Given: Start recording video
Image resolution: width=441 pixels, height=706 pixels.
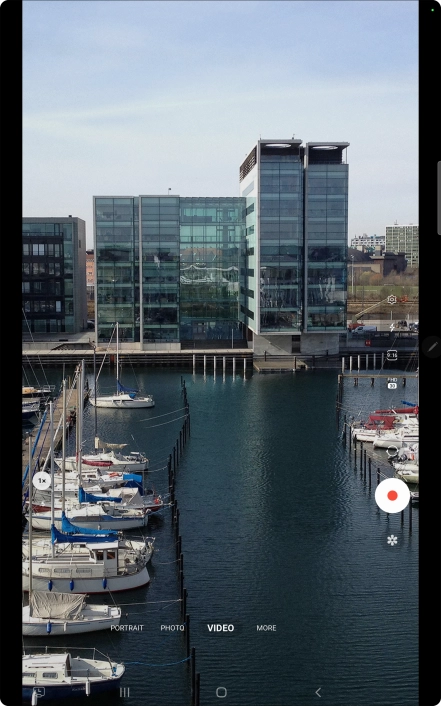Looking at the screenshot, I should (x=392, y=495).
